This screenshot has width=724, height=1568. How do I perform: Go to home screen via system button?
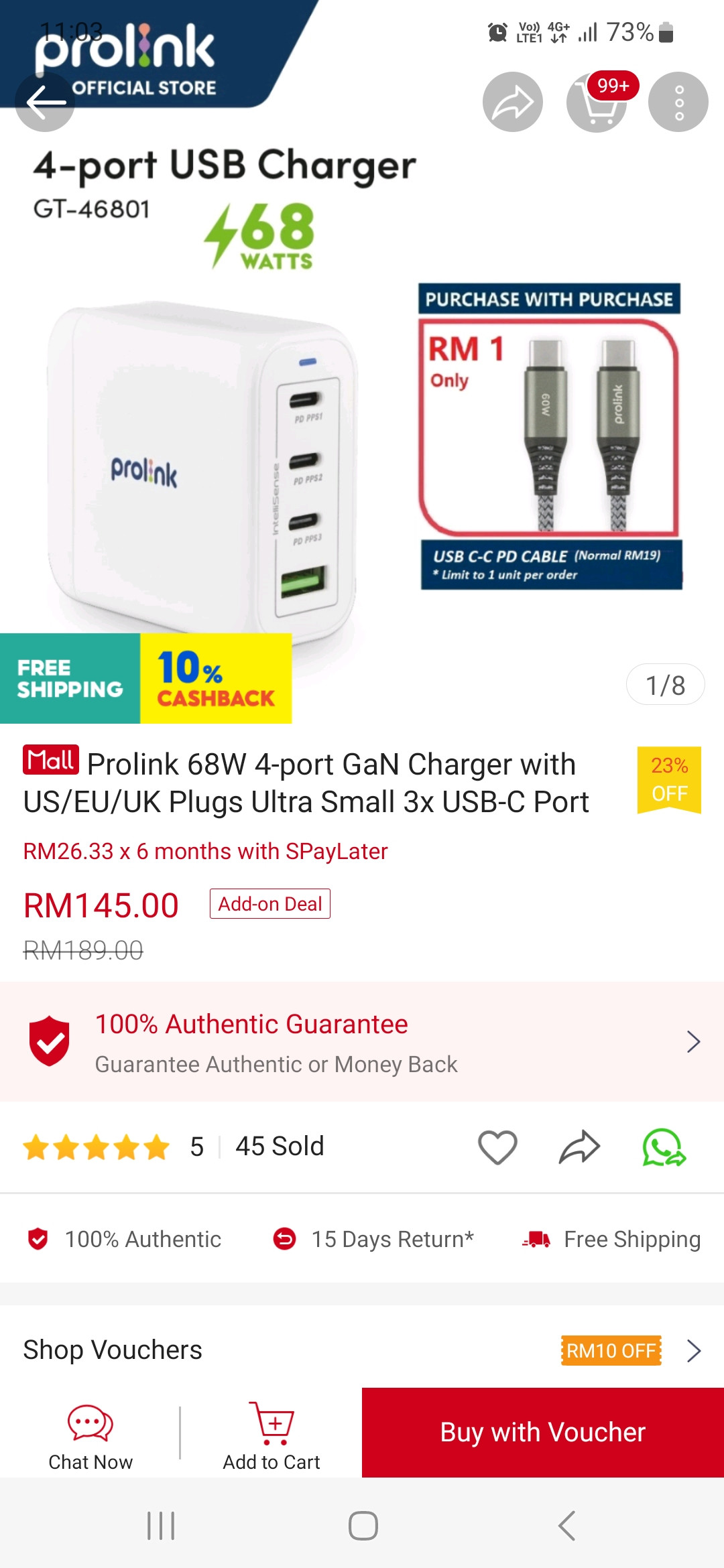pyautogui.click(x=363, y=1526)
